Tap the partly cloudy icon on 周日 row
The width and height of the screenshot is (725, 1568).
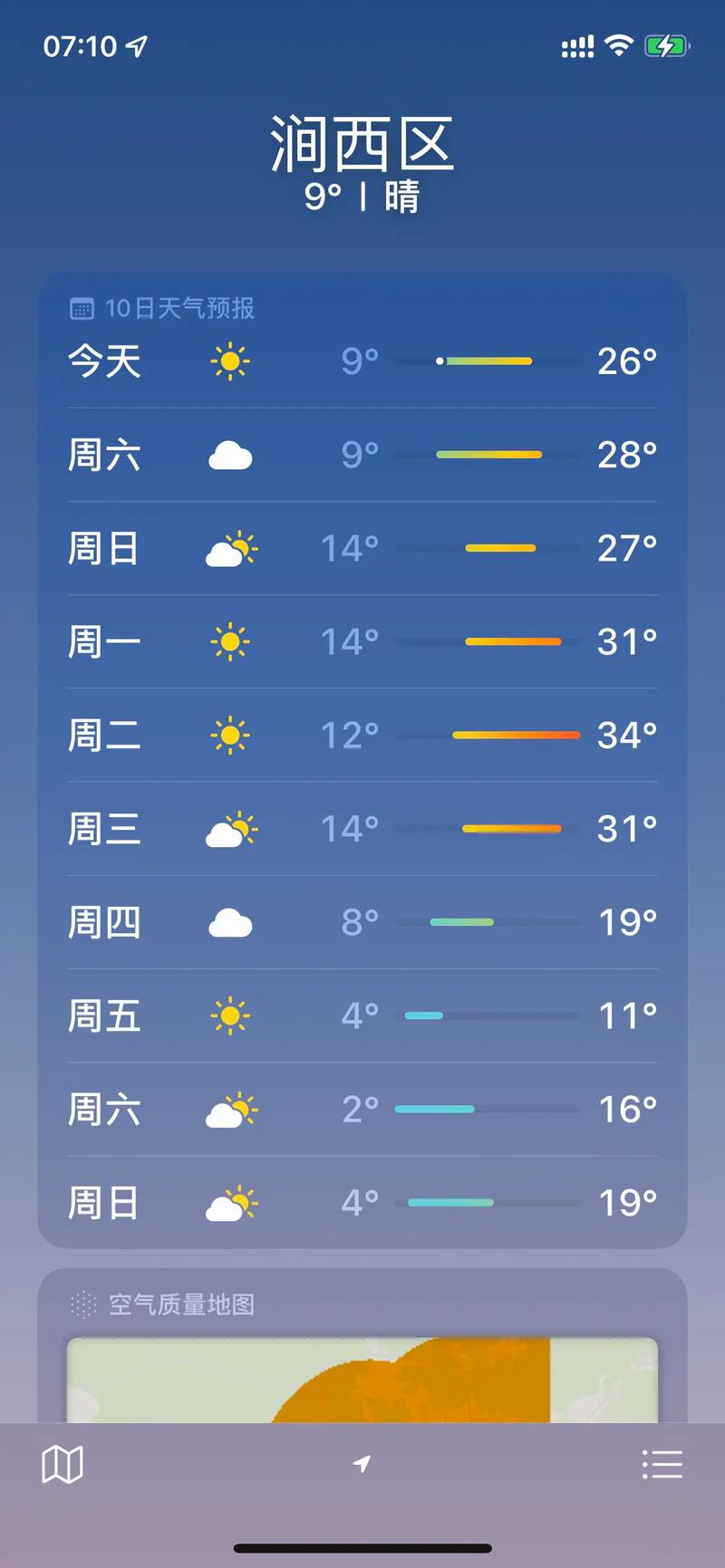point(230,549)
